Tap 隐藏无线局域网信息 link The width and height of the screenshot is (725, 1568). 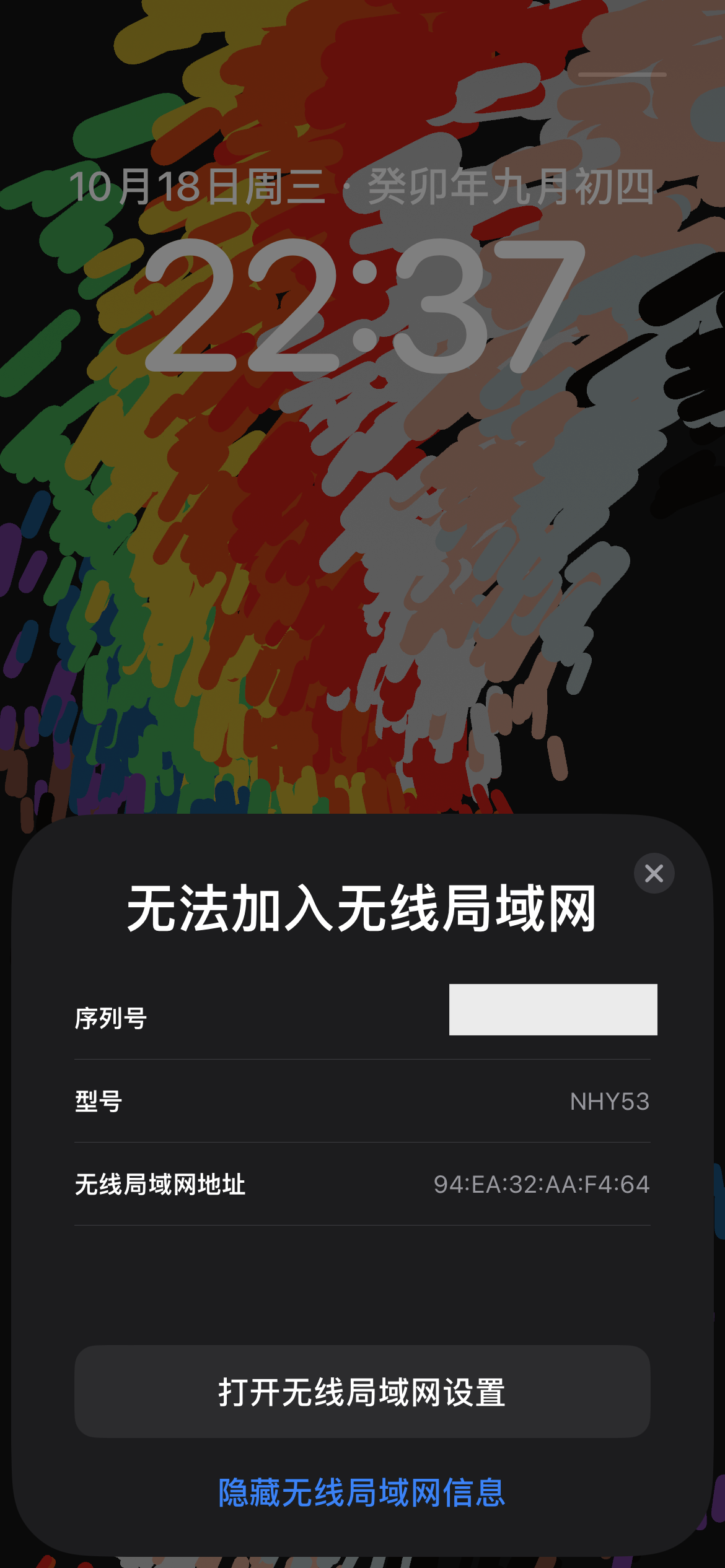click(x=362, y=1492)
